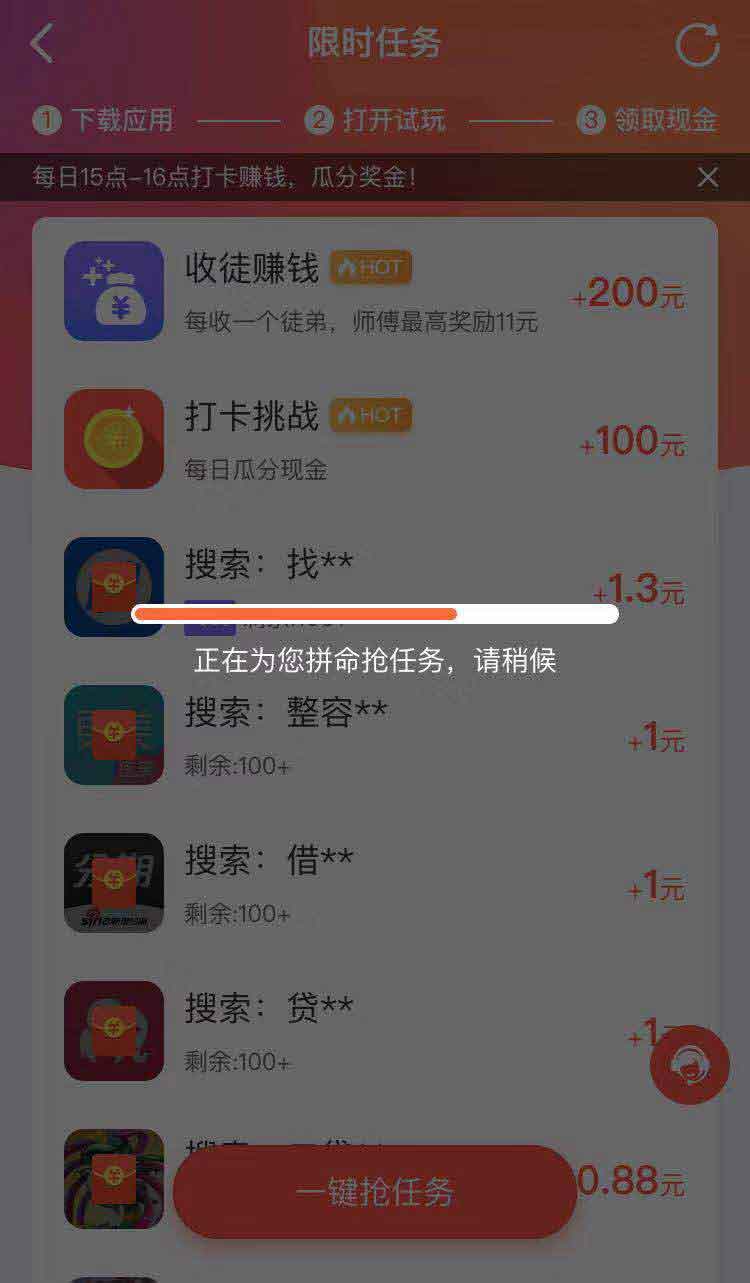This screenshot has width=750, height=1283.
Task: Refresh the limited-time task list
Action: [697, 44]
